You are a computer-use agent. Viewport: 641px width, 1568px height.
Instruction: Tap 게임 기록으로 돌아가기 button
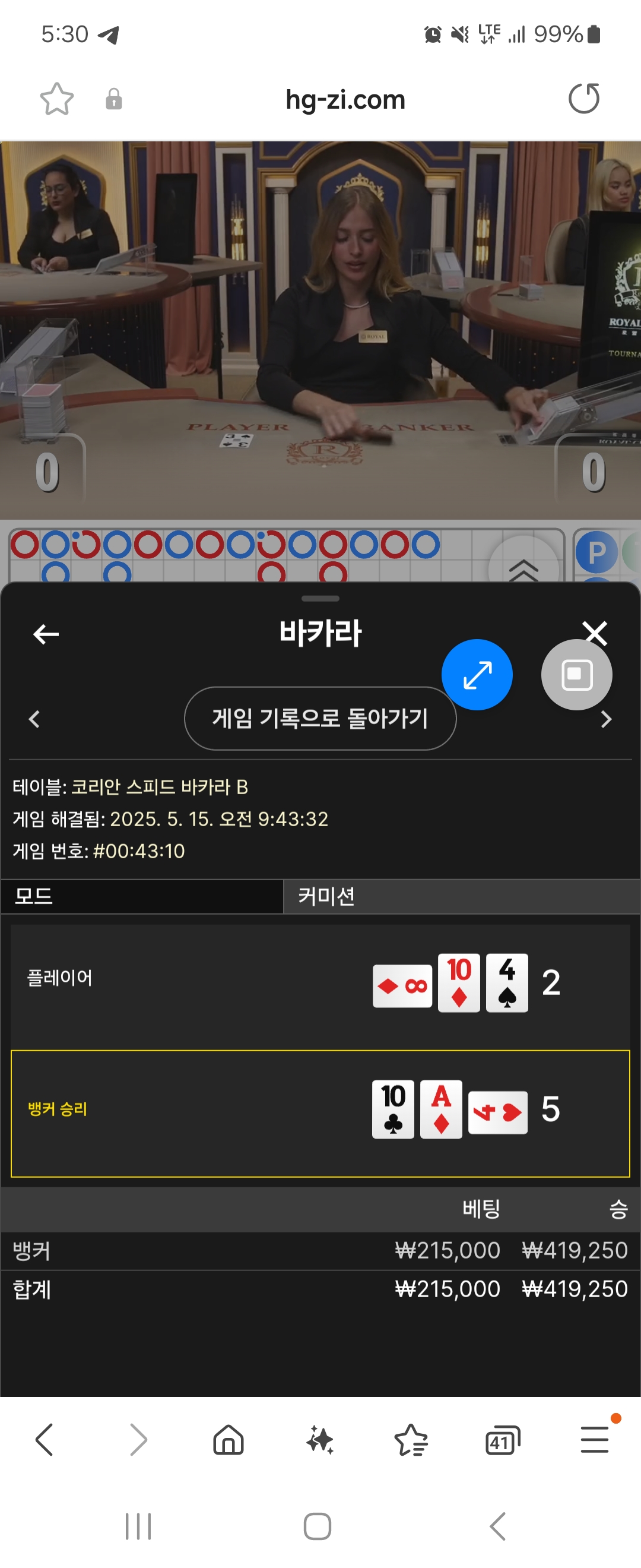(320, 718)
